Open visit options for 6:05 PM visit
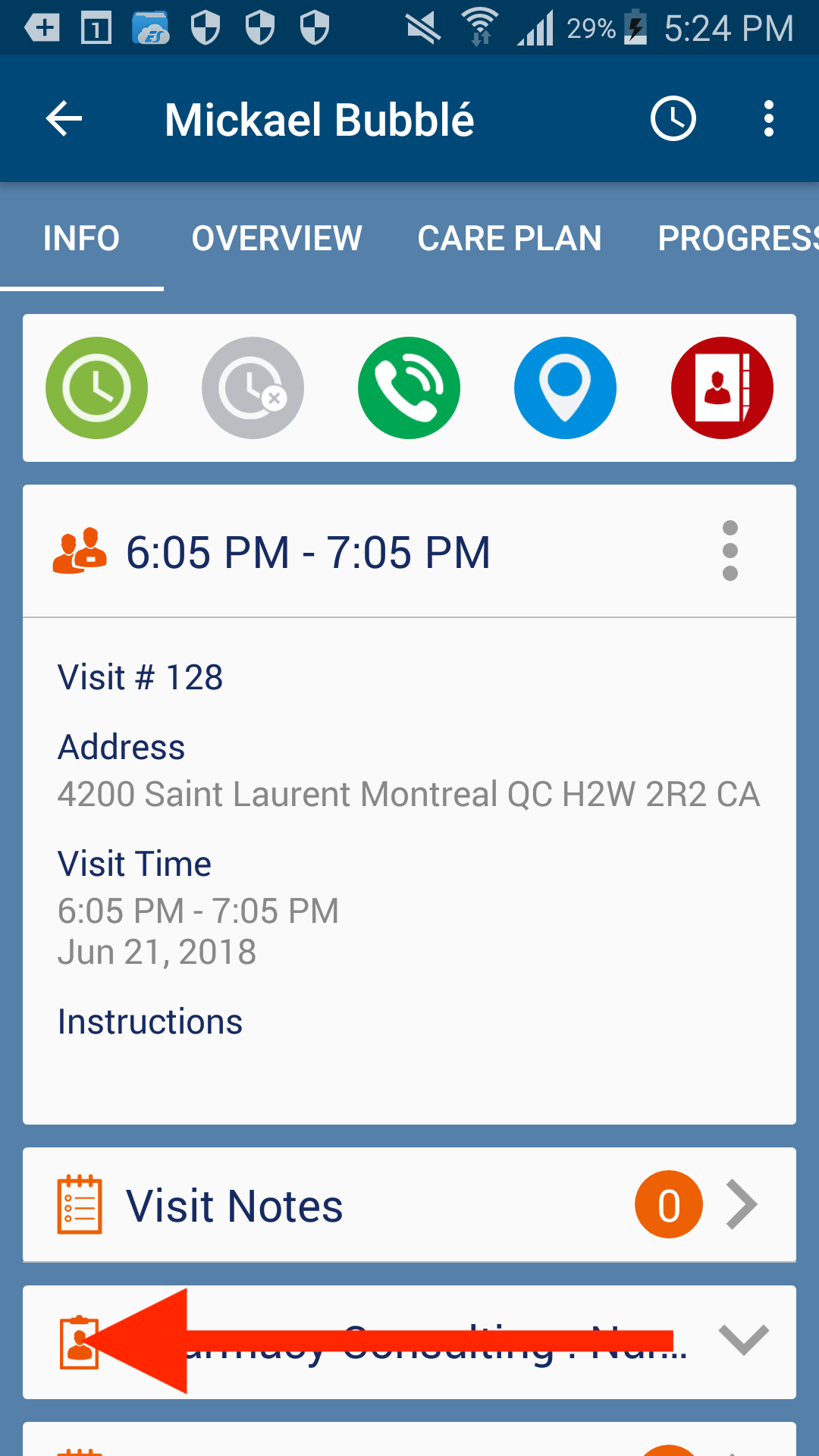 [x=730, y=551]
